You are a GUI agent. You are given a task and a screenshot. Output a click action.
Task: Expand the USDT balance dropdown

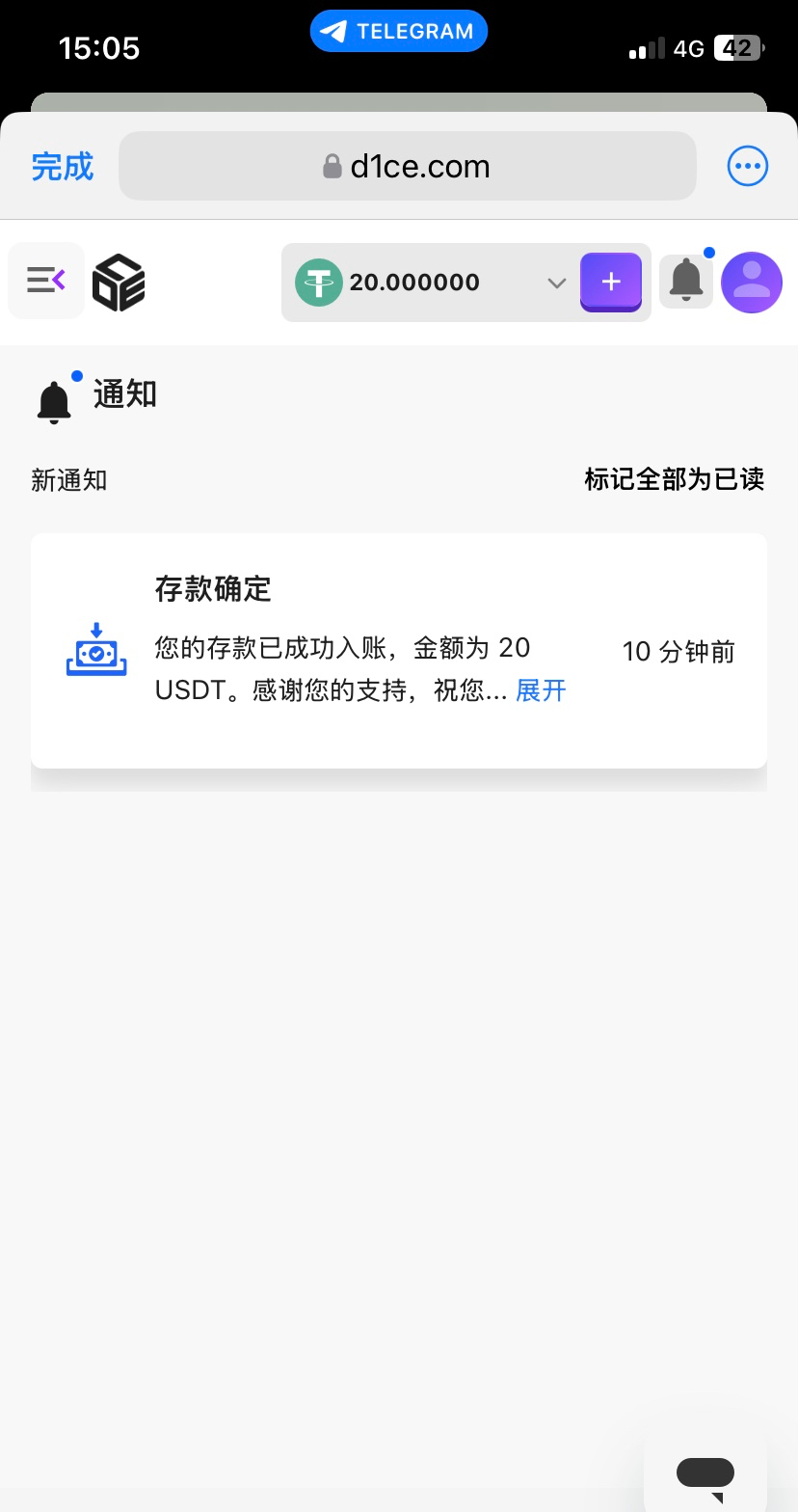pos(556,283)
